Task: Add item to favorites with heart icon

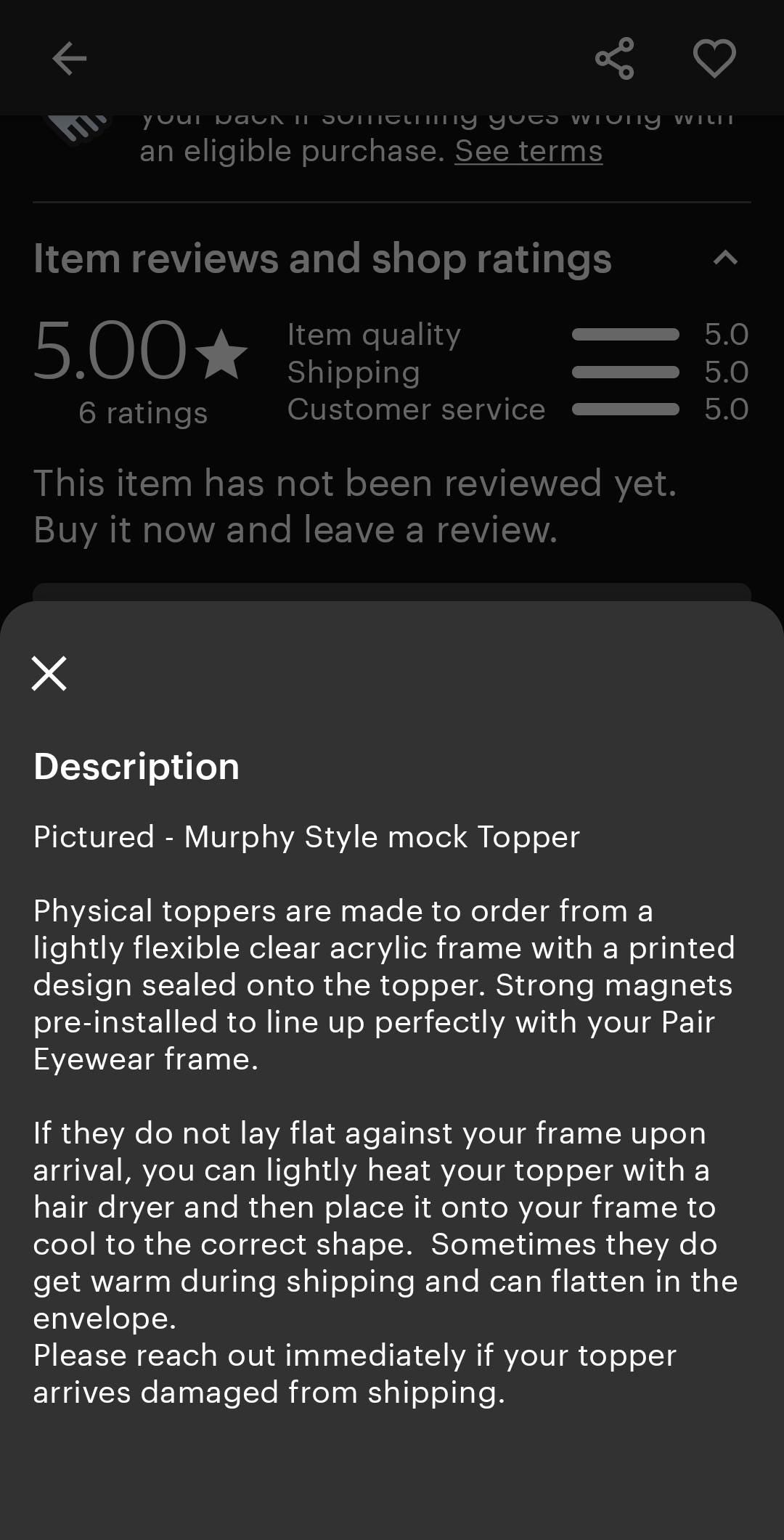Action: [x=714, y=58]
